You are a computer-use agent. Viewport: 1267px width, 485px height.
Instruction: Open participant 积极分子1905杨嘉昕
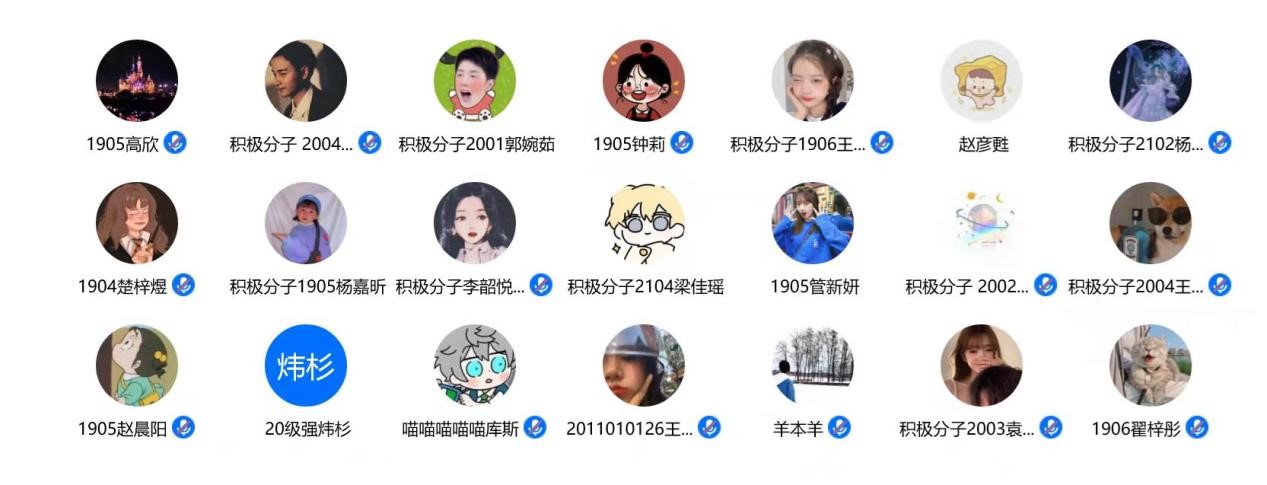click(306, 223)
